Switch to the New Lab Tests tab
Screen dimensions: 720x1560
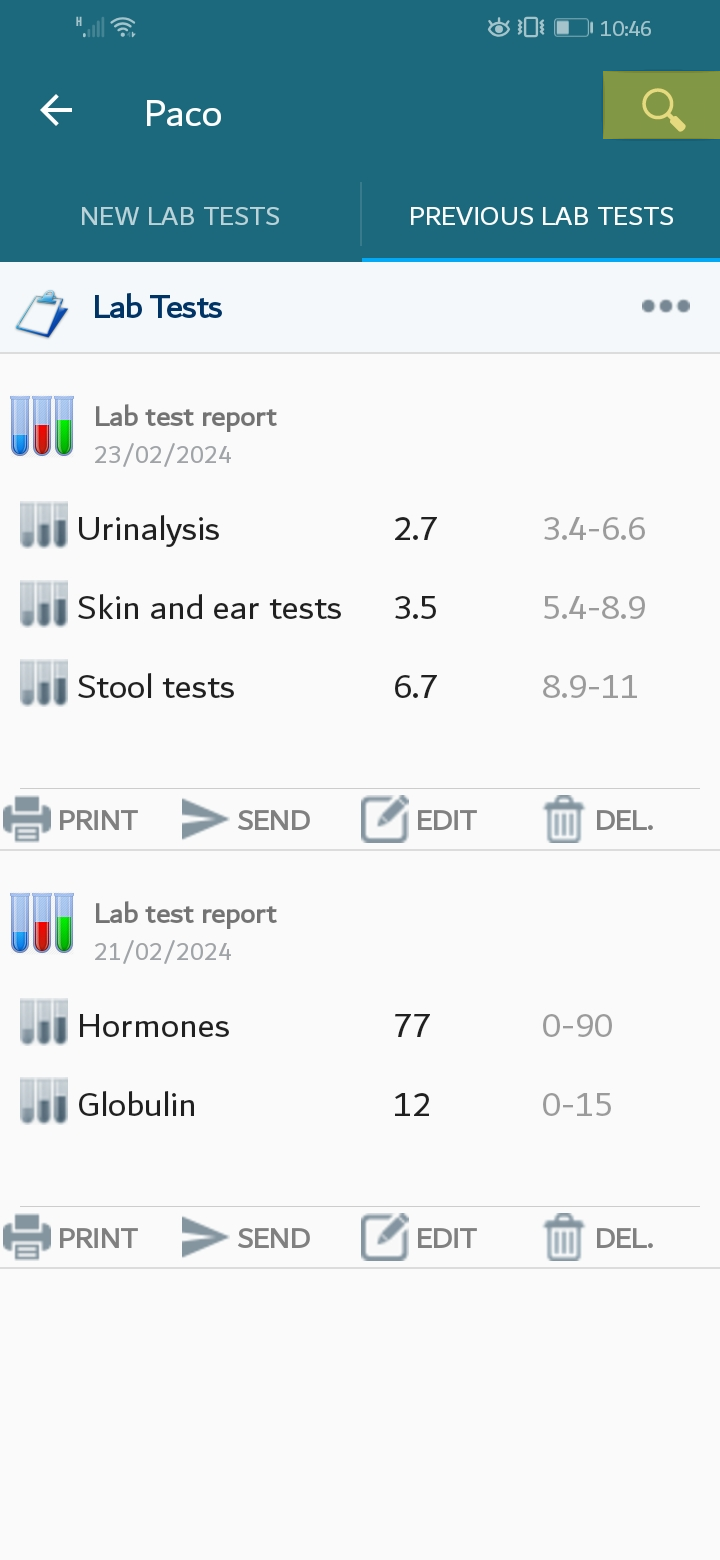click(180, 216)
